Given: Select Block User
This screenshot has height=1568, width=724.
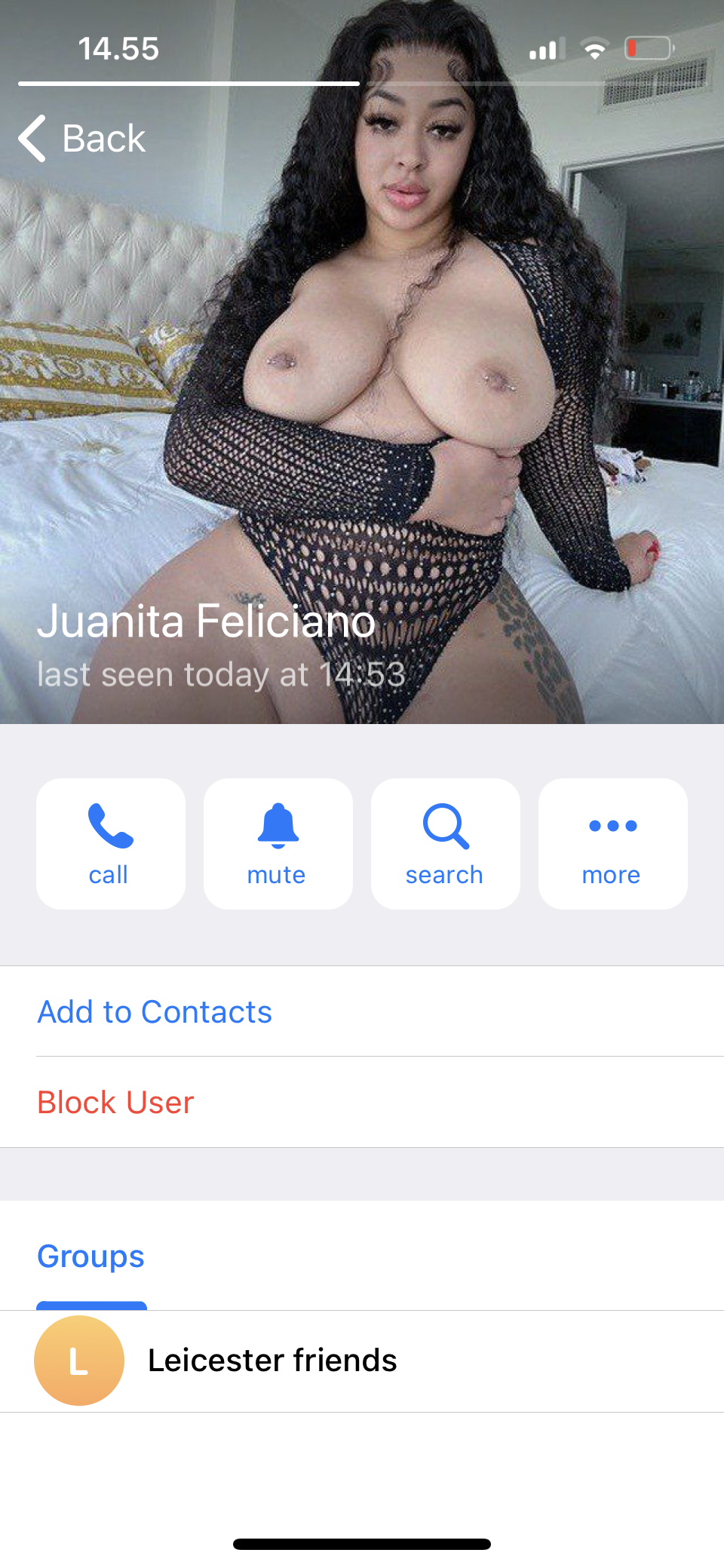Looking at the screenshot, I should pos(115,1102).
